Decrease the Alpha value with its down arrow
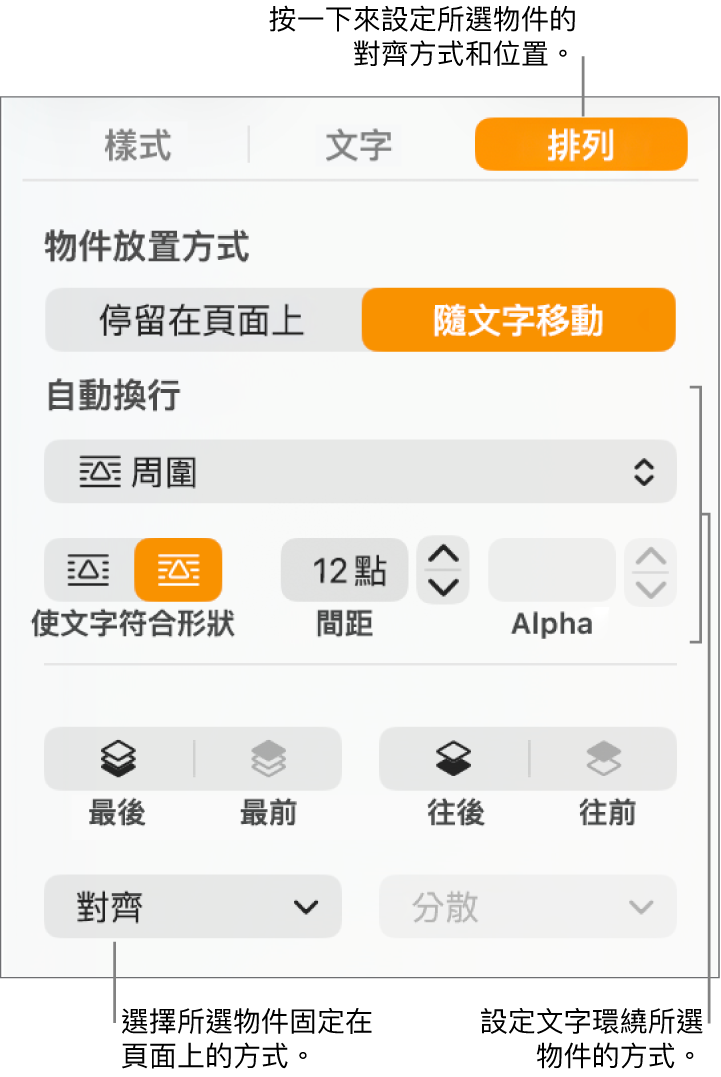Screen dimensions: 721x1077 point(650,586)
